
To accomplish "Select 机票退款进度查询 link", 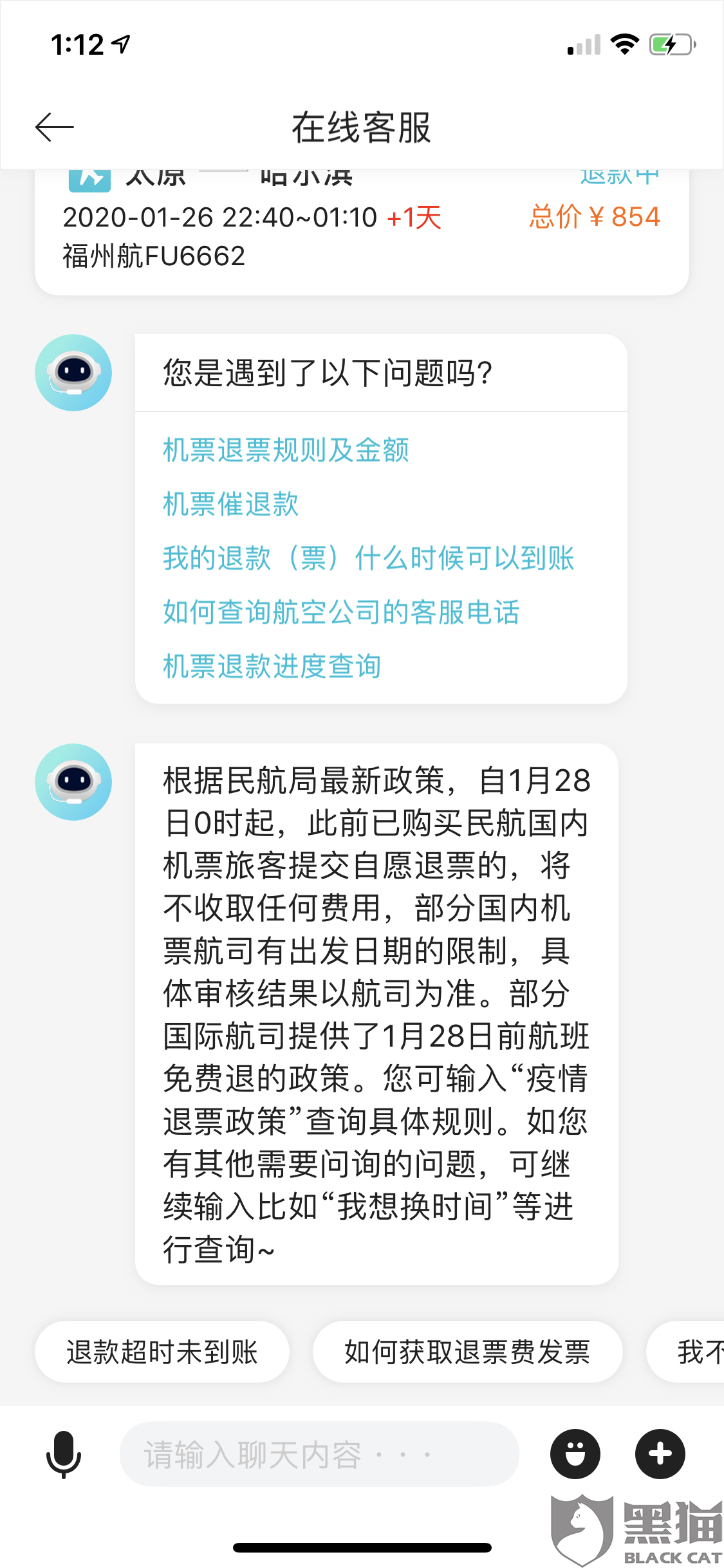I will pos(272,666).
